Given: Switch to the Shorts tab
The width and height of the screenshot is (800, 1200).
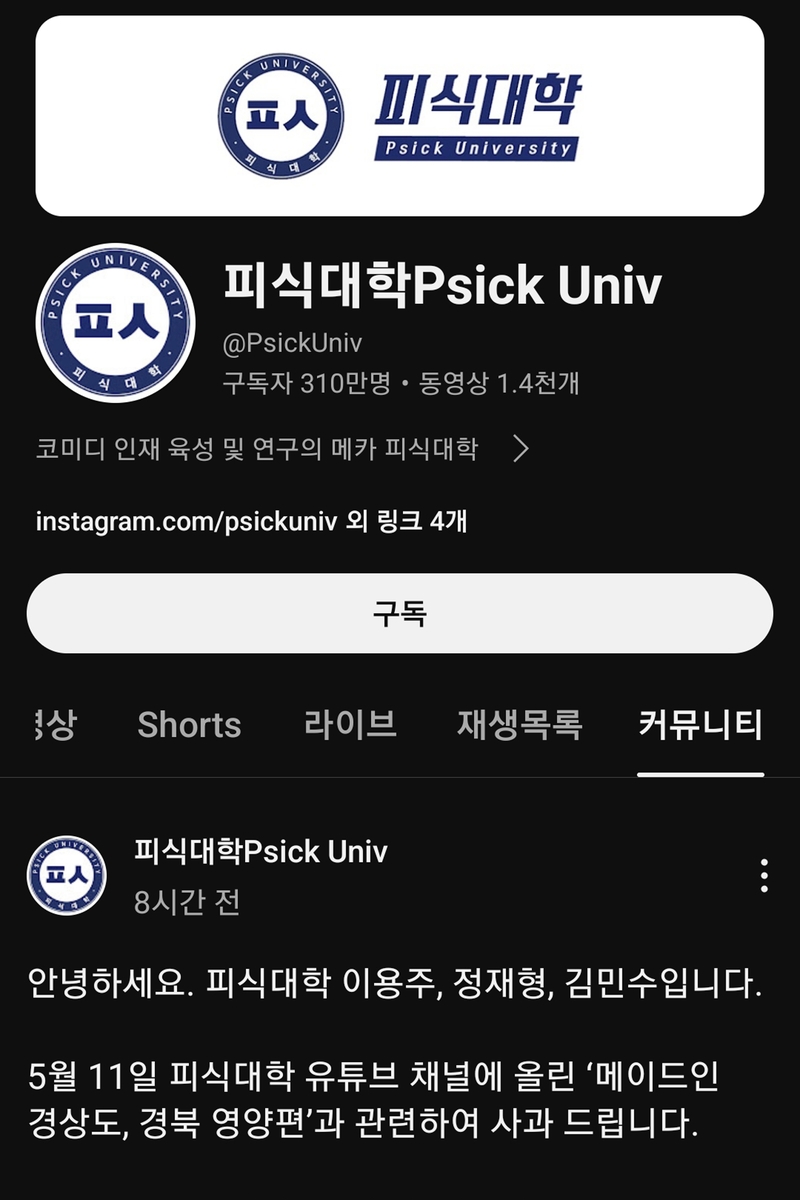Looking at the screenshot, I should point(189,725).
